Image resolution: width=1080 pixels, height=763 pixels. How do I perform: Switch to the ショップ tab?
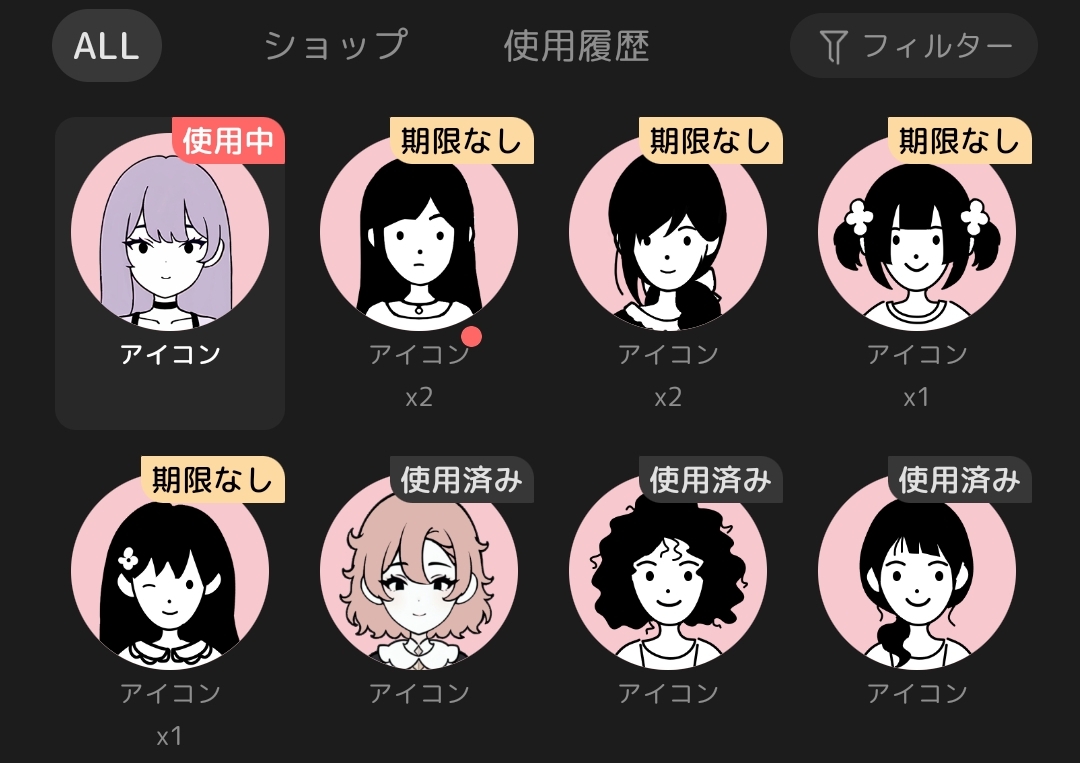pos(336,46)
